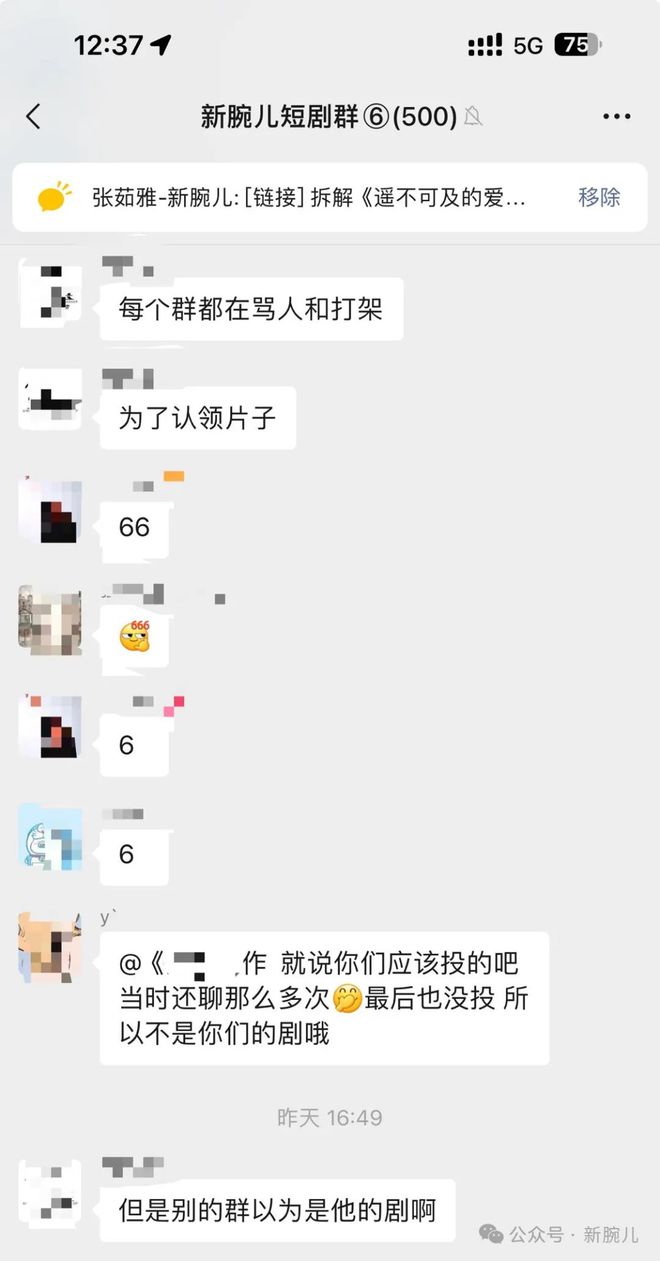Tap 移除 to remove the pinned banner
This screenshot has height=1261, width=660.
pyautogui.click(x=599, y=197)
